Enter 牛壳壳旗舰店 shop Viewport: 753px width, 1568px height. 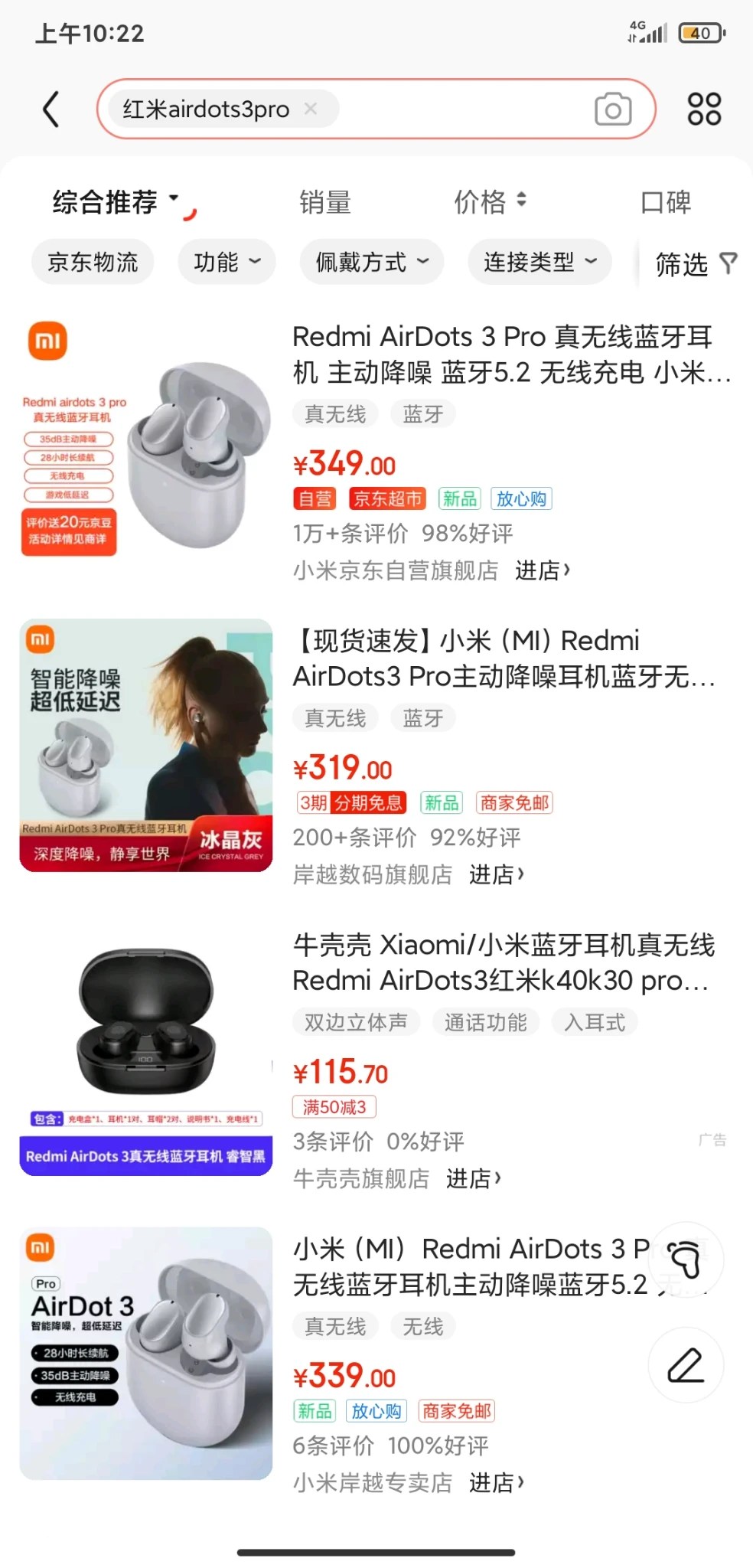[x=473, y=1178]
